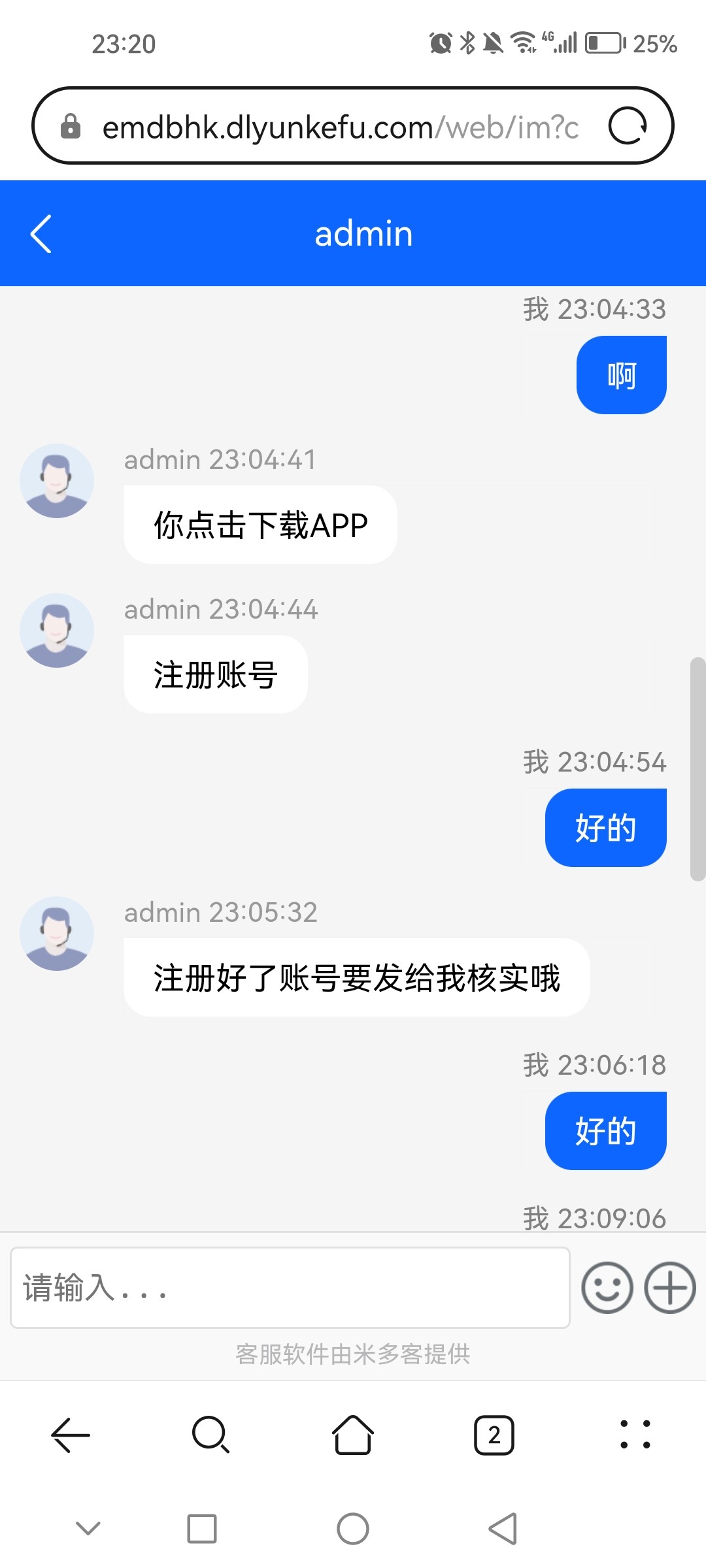Viewport: 706px width, 1568px height.
Task: Open the browser four-dot menu
Action: (635, 1435)
